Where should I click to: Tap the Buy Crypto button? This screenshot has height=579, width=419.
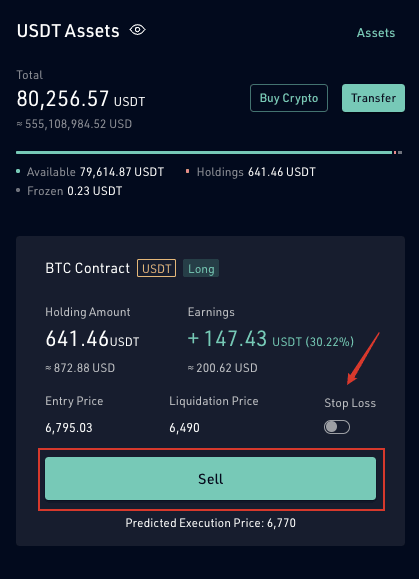click(289, 98)
